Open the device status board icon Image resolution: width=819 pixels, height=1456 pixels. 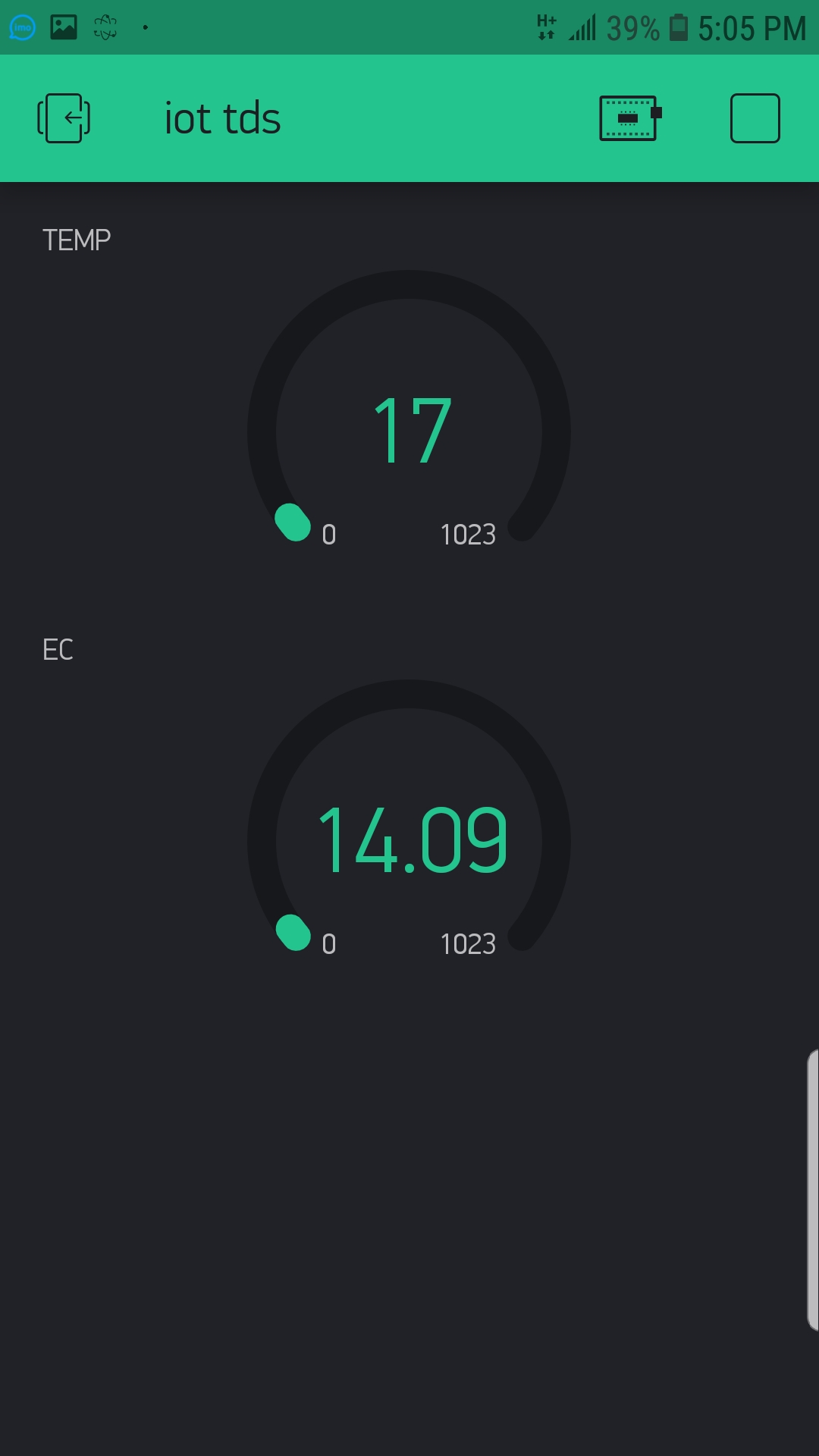(630, 118)
